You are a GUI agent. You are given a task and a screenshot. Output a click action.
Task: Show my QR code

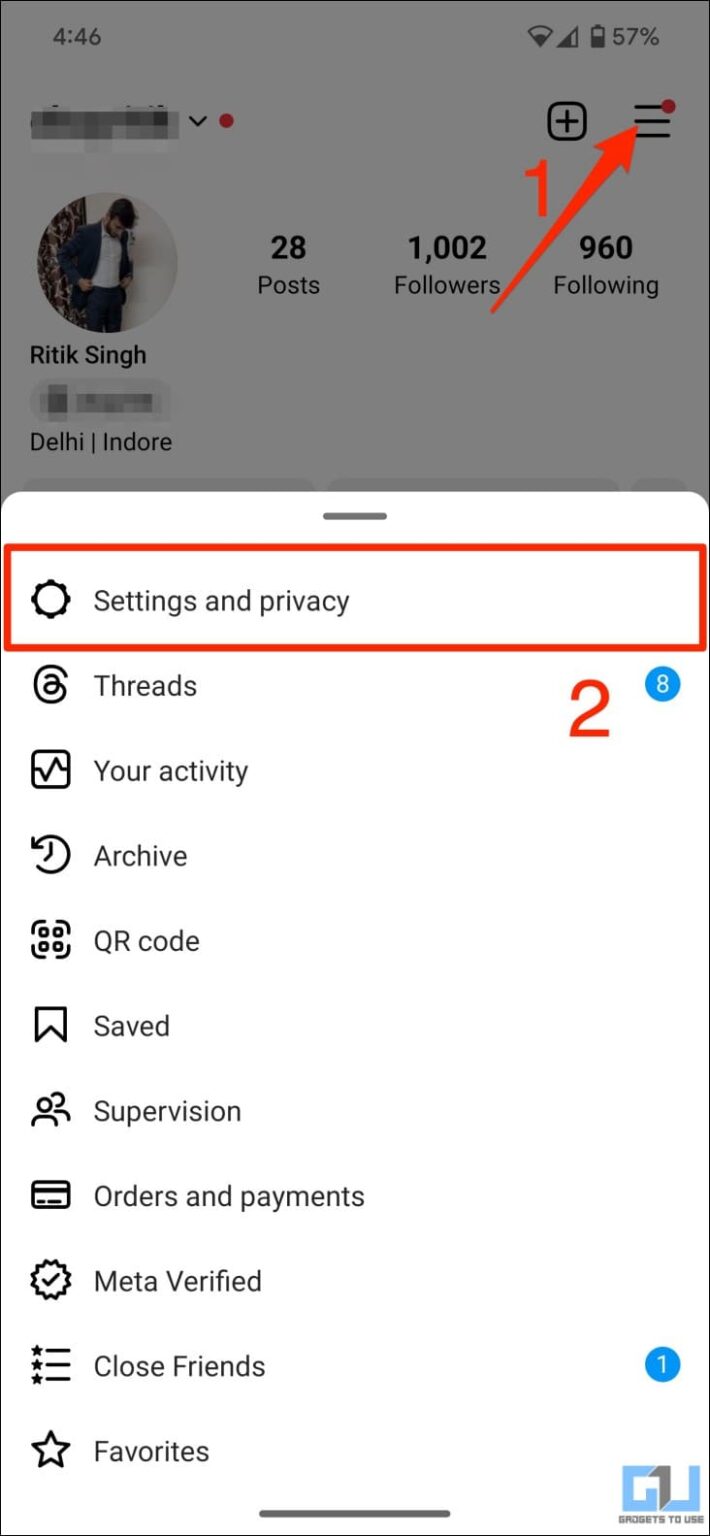(146, 941)
